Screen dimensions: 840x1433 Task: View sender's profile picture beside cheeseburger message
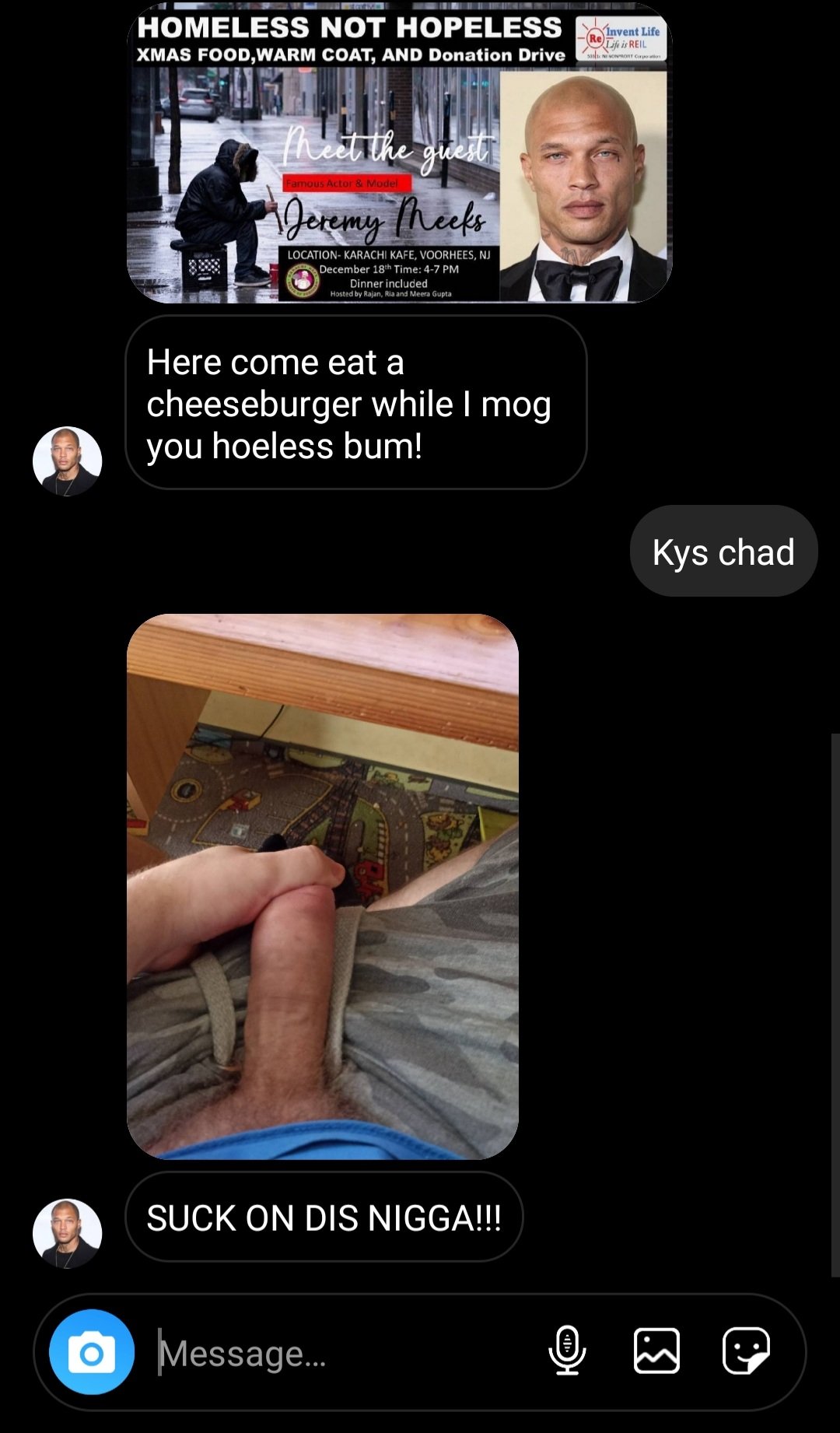click(68, 461)
